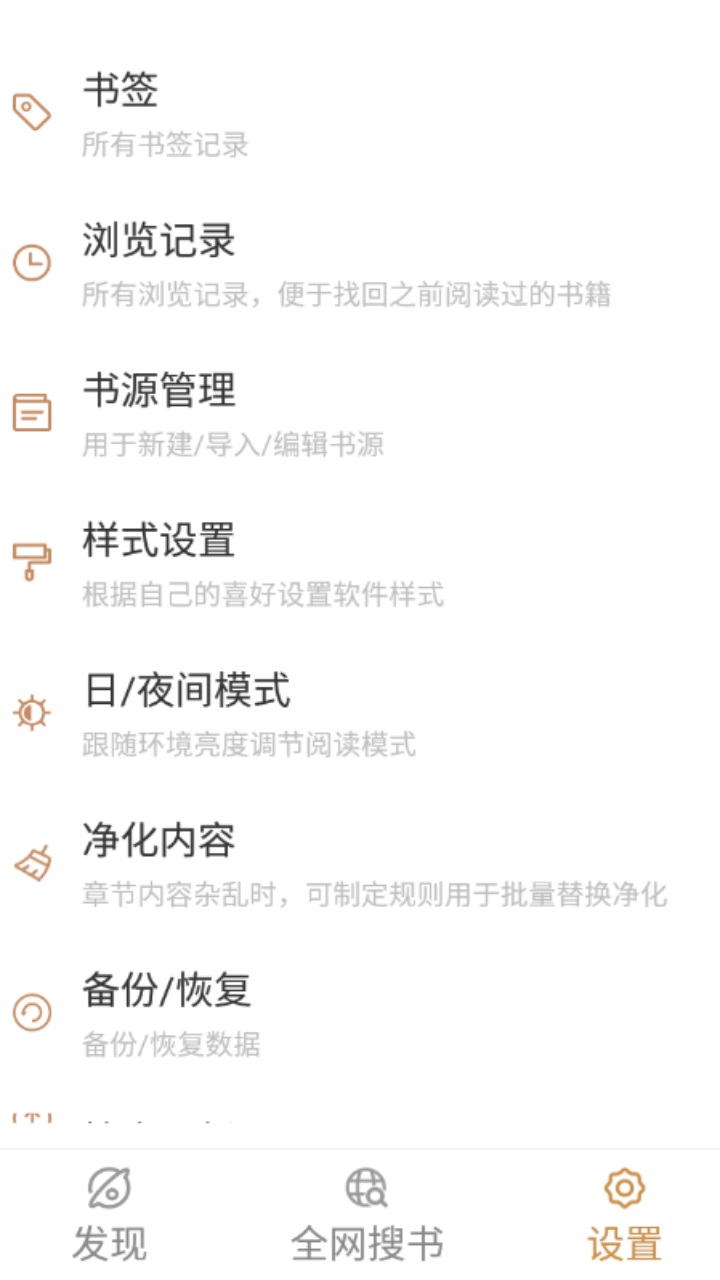The image size is (720, 1280).
Task: Click the document icon beside 书源管理
Action: click(30, 410)
